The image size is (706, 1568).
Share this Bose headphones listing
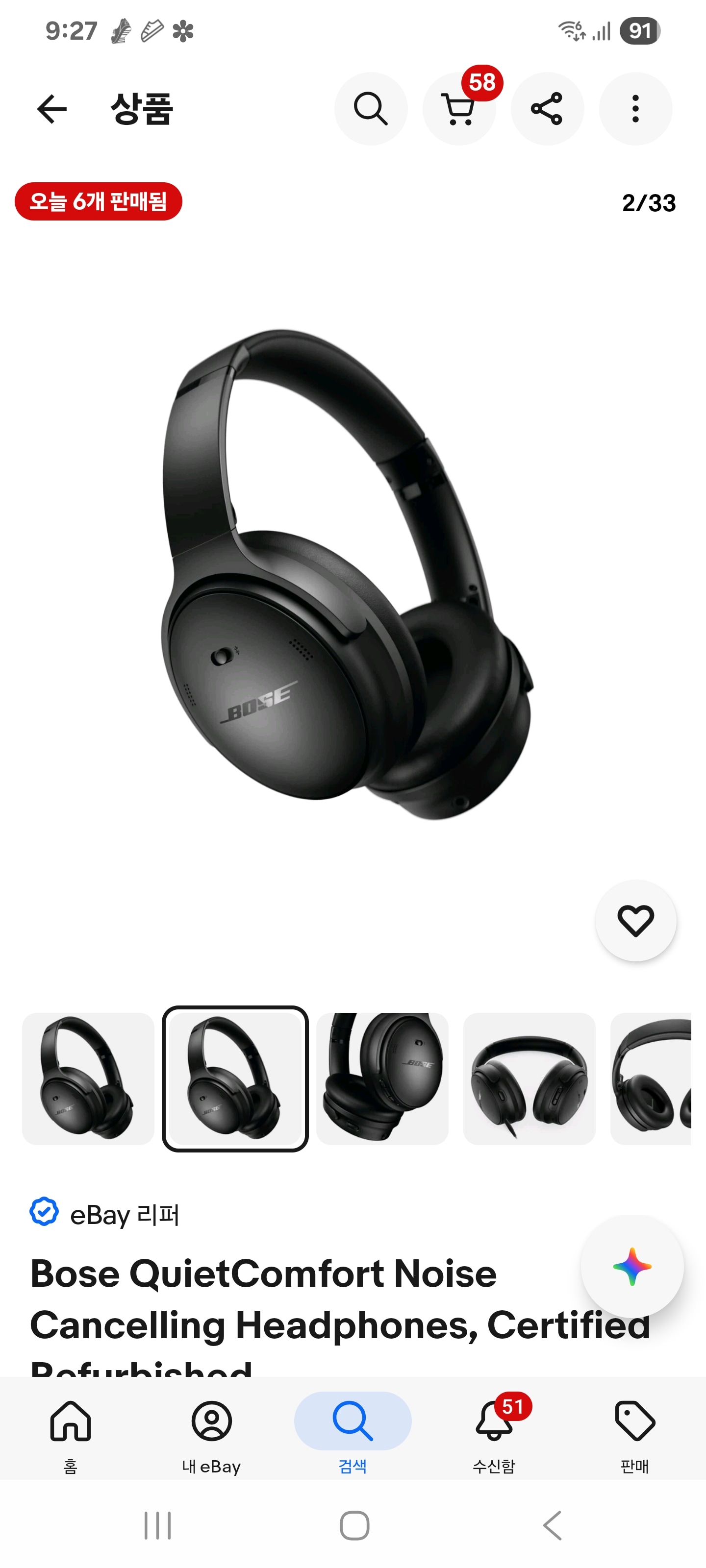(x=546, y=109)
